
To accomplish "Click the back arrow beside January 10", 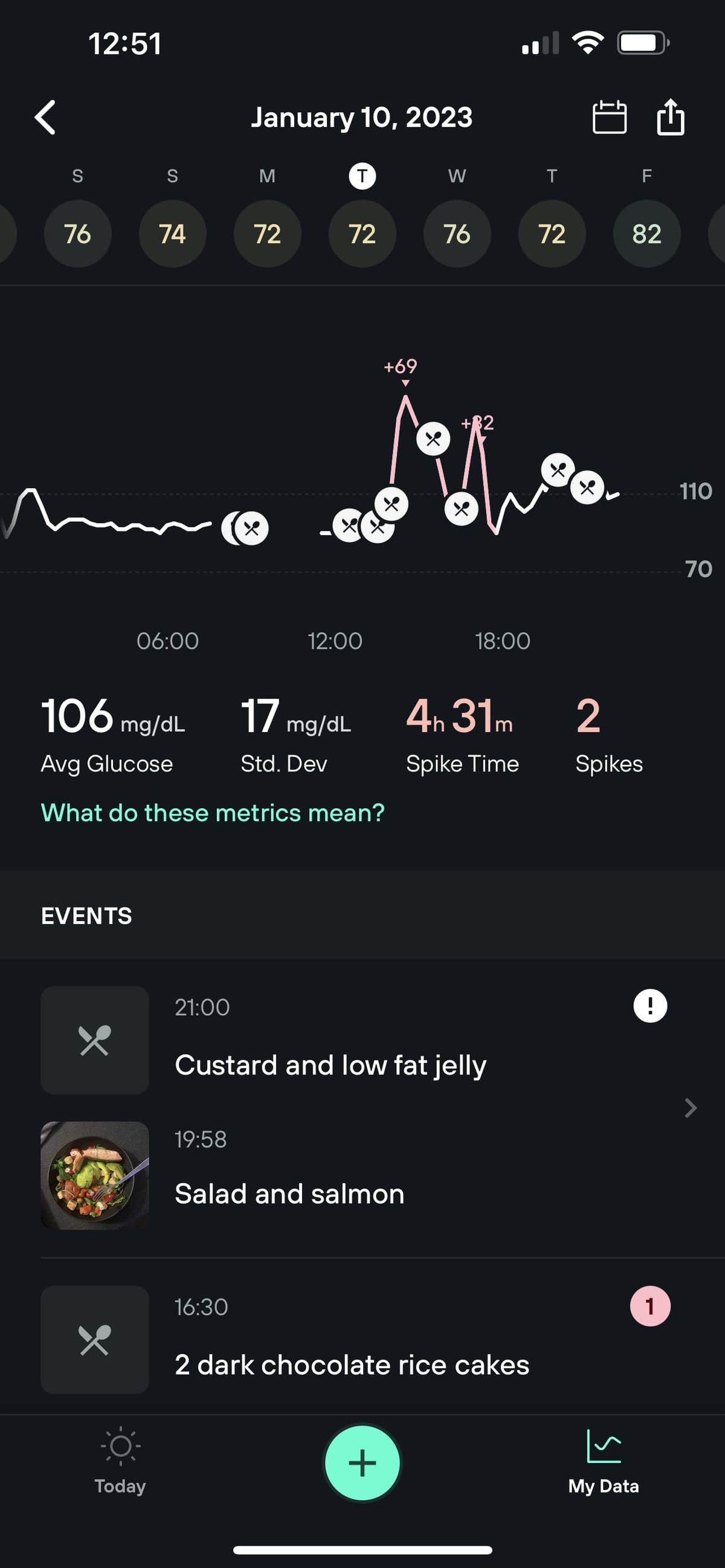I will [x=45, y=117].
